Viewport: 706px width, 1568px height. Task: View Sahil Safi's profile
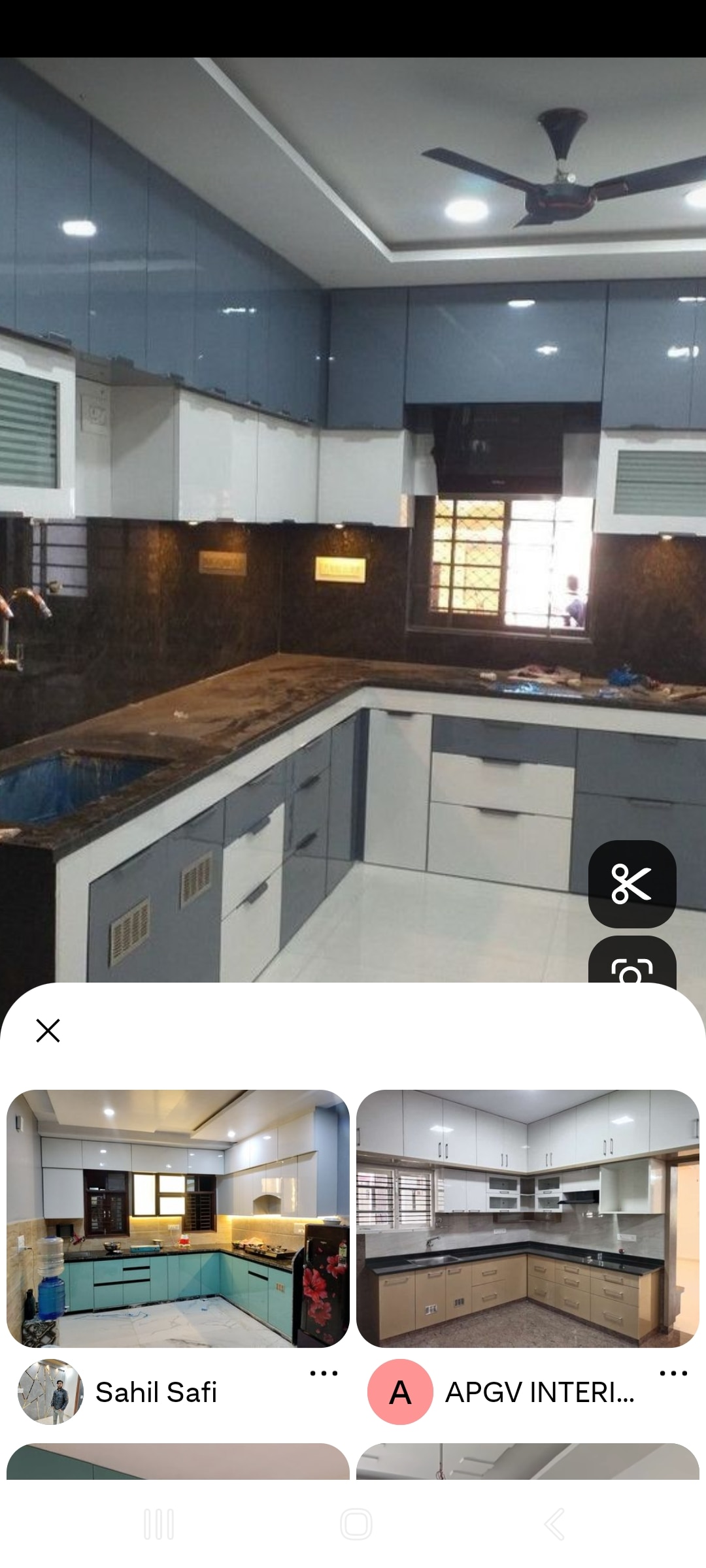click(x=156, y=1392)
